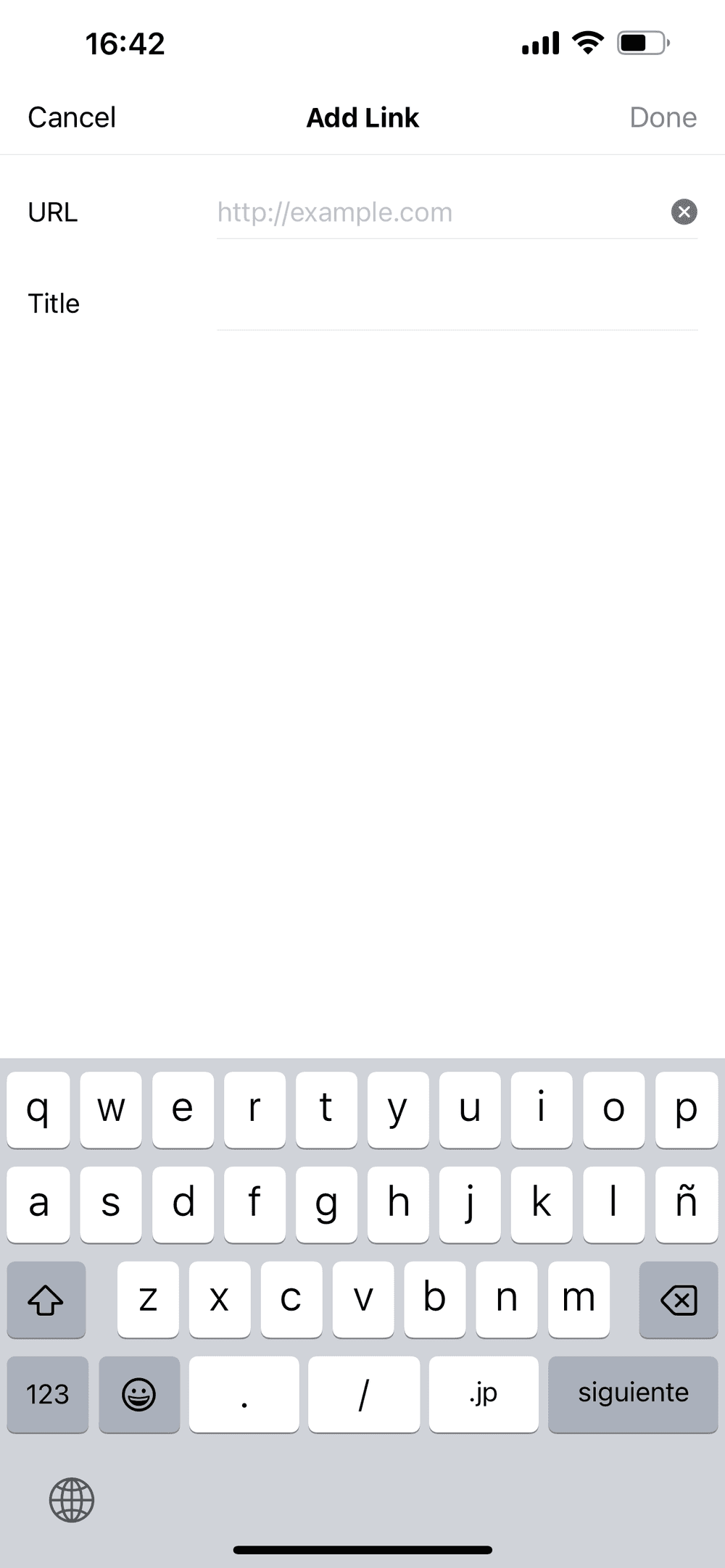Tap Done to save link
The height and width of the screenshot is (1568, 725).
(x=663, y=117)
